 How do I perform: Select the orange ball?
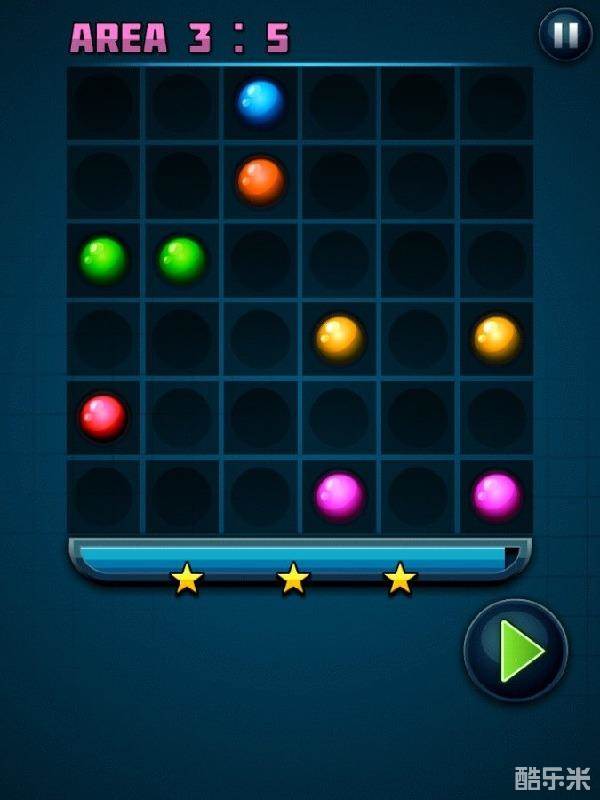click(x=261, y=181)
